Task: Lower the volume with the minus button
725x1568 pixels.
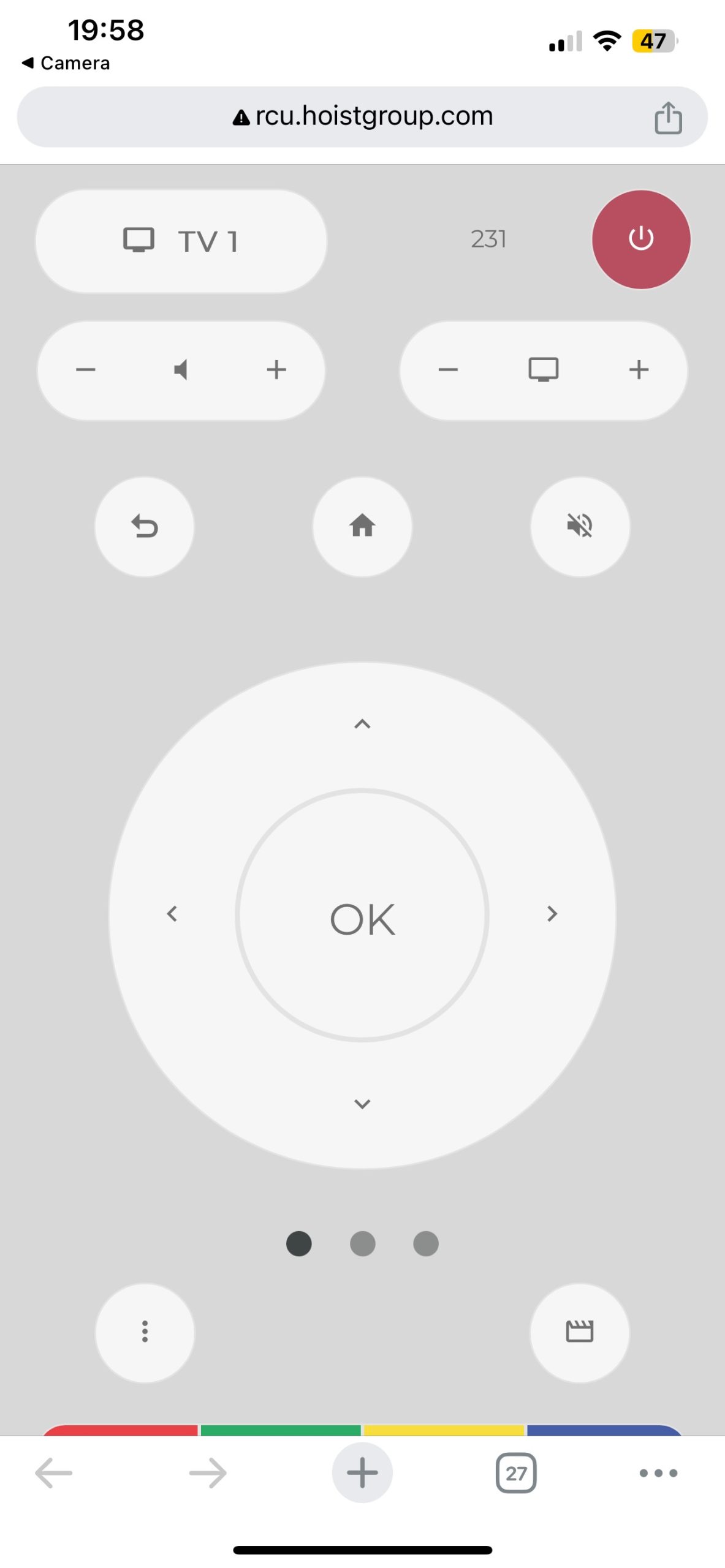Action: (86, 369)
